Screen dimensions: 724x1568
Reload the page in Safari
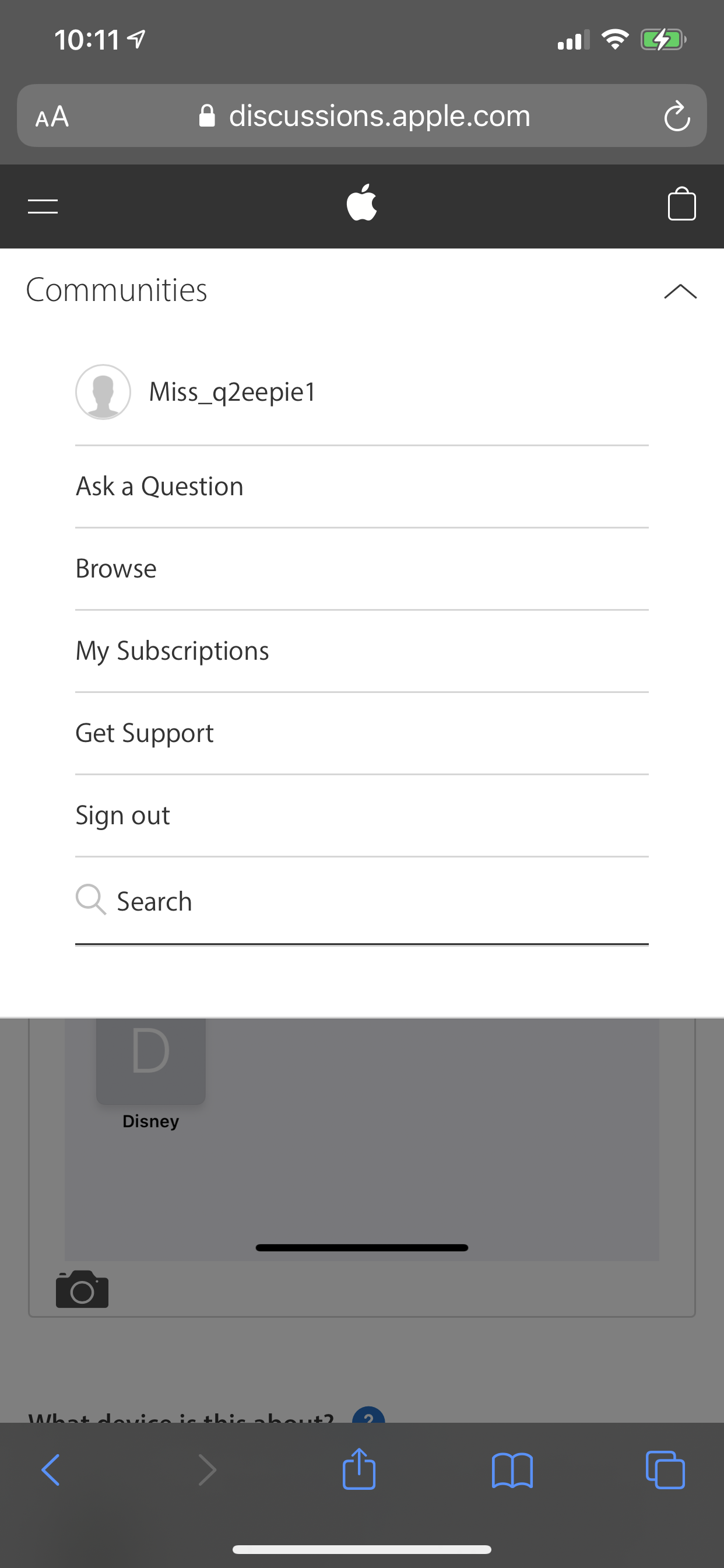677,116
